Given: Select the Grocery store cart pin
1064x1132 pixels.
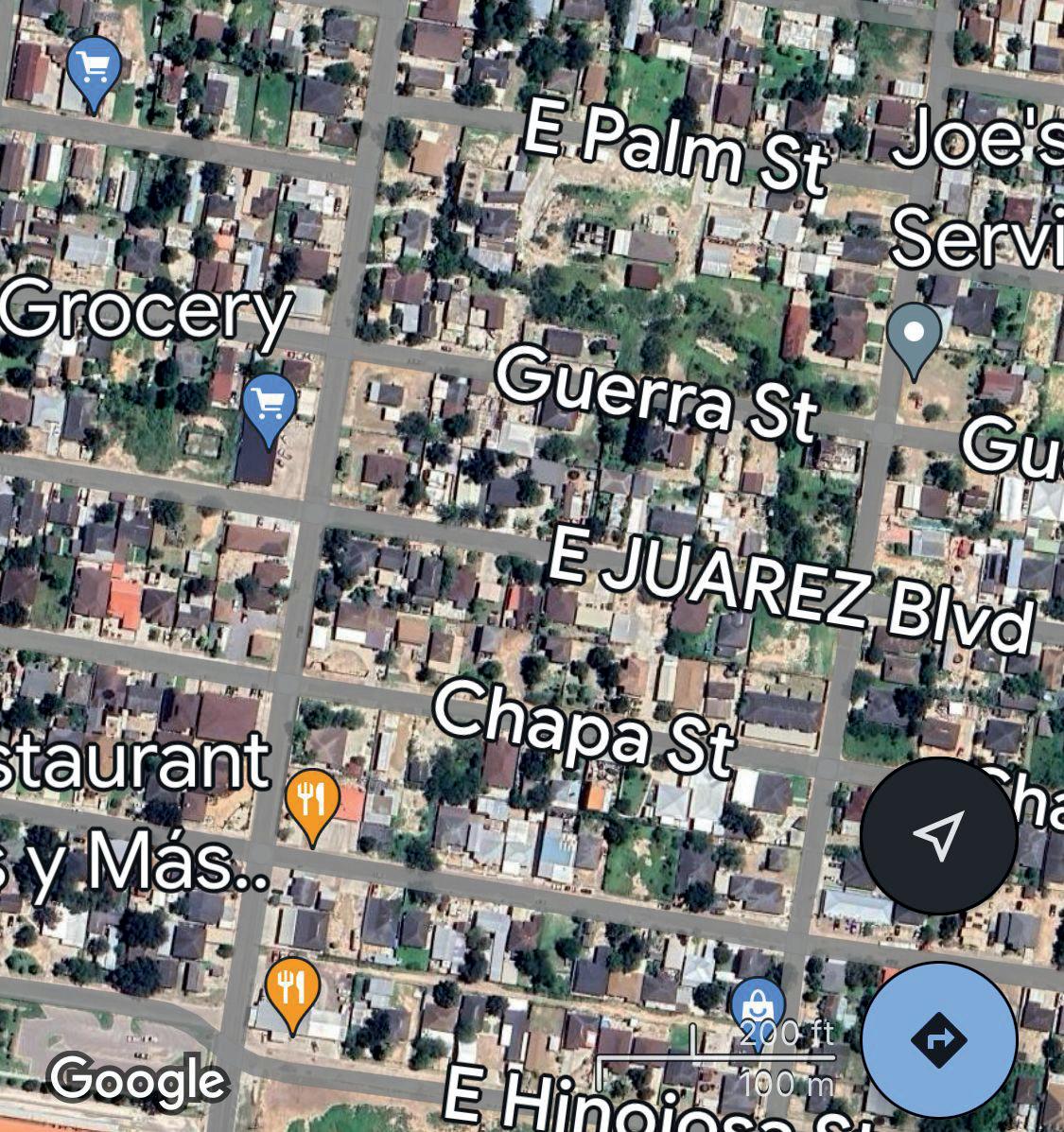Looking at the screenshot, I should point(270,406).
